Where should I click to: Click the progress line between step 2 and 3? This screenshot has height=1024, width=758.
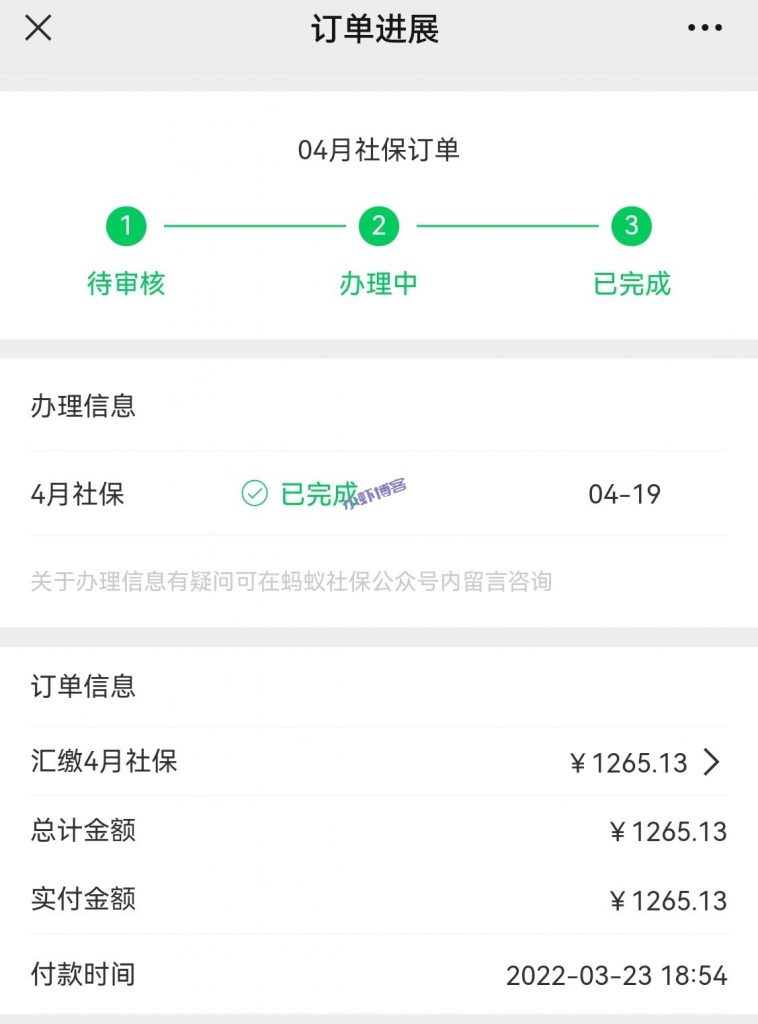click(506, 225)
